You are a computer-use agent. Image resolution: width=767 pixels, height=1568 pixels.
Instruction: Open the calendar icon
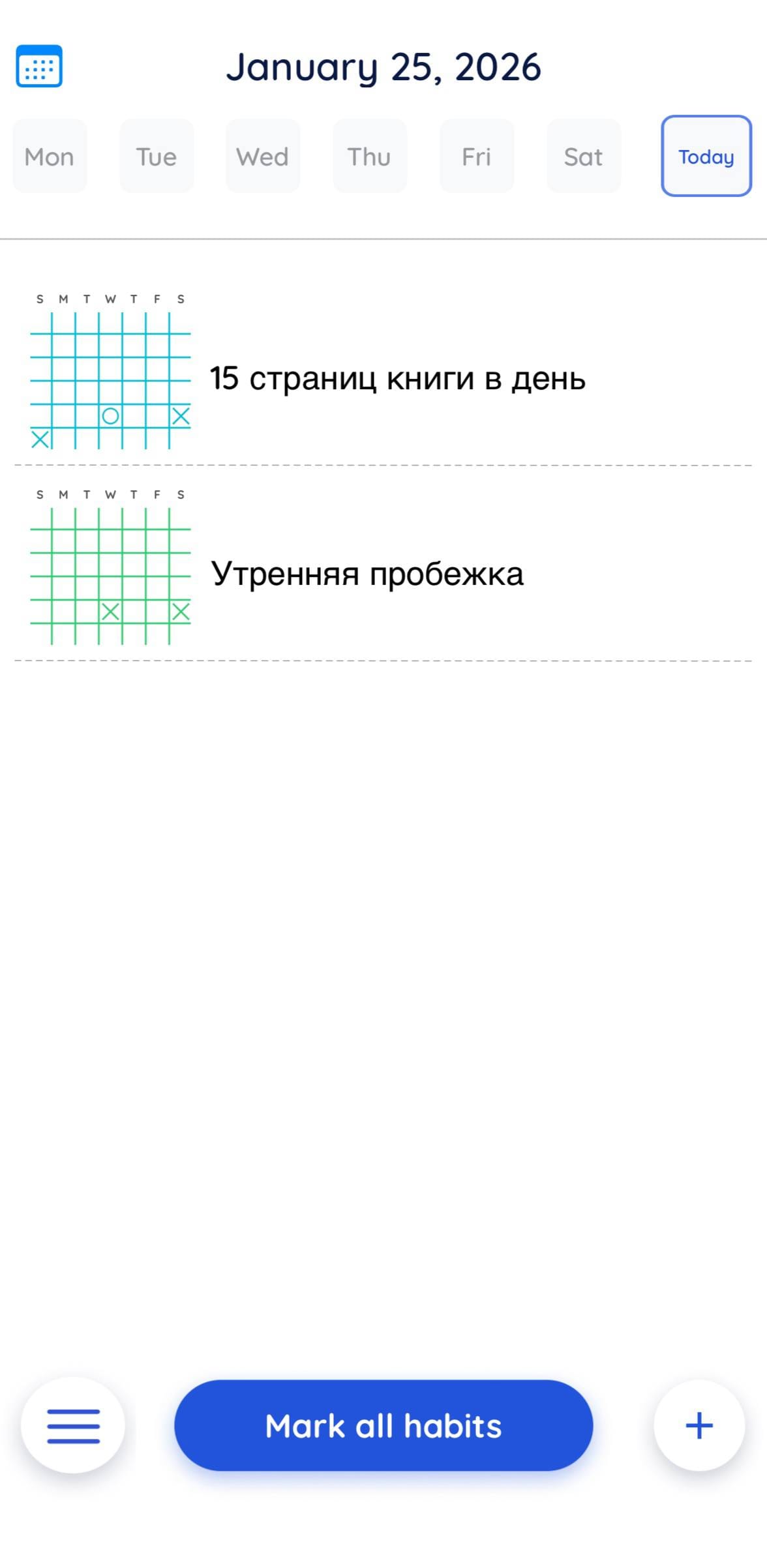coord(39,66)
